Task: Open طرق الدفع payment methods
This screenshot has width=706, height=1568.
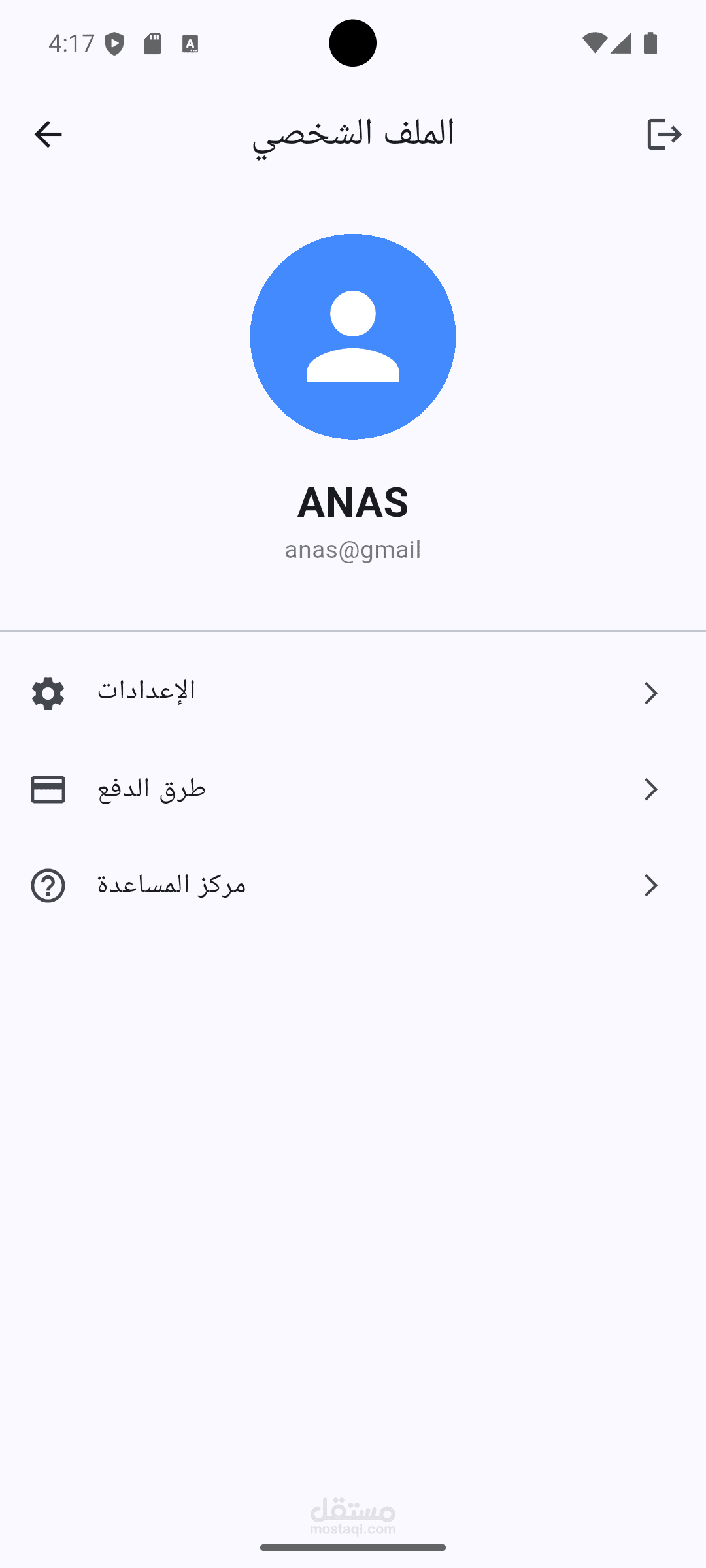Action: [x=353, y=789]
